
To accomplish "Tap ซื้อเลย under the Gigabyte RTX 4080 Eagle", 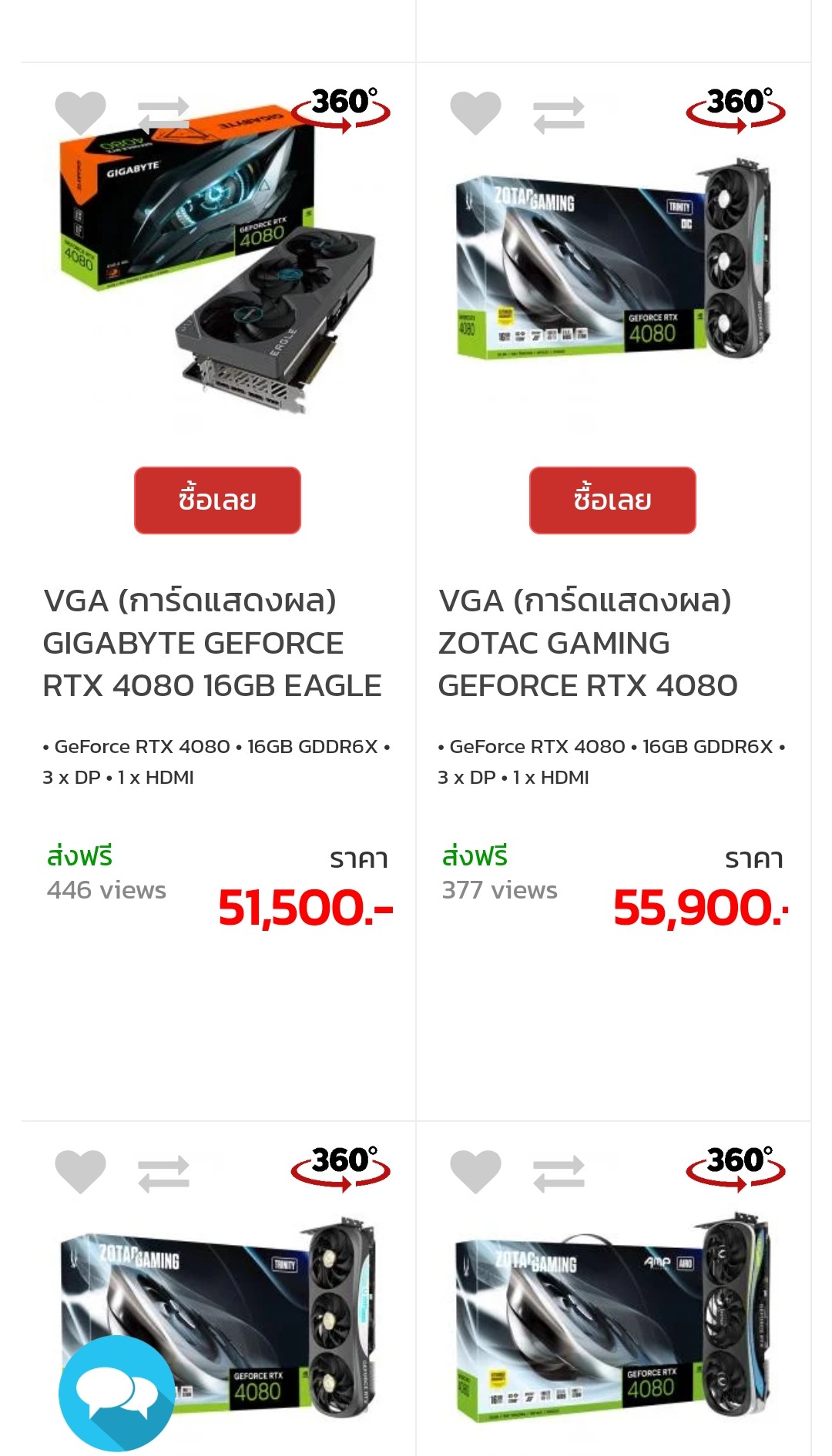I will (217, 500).
